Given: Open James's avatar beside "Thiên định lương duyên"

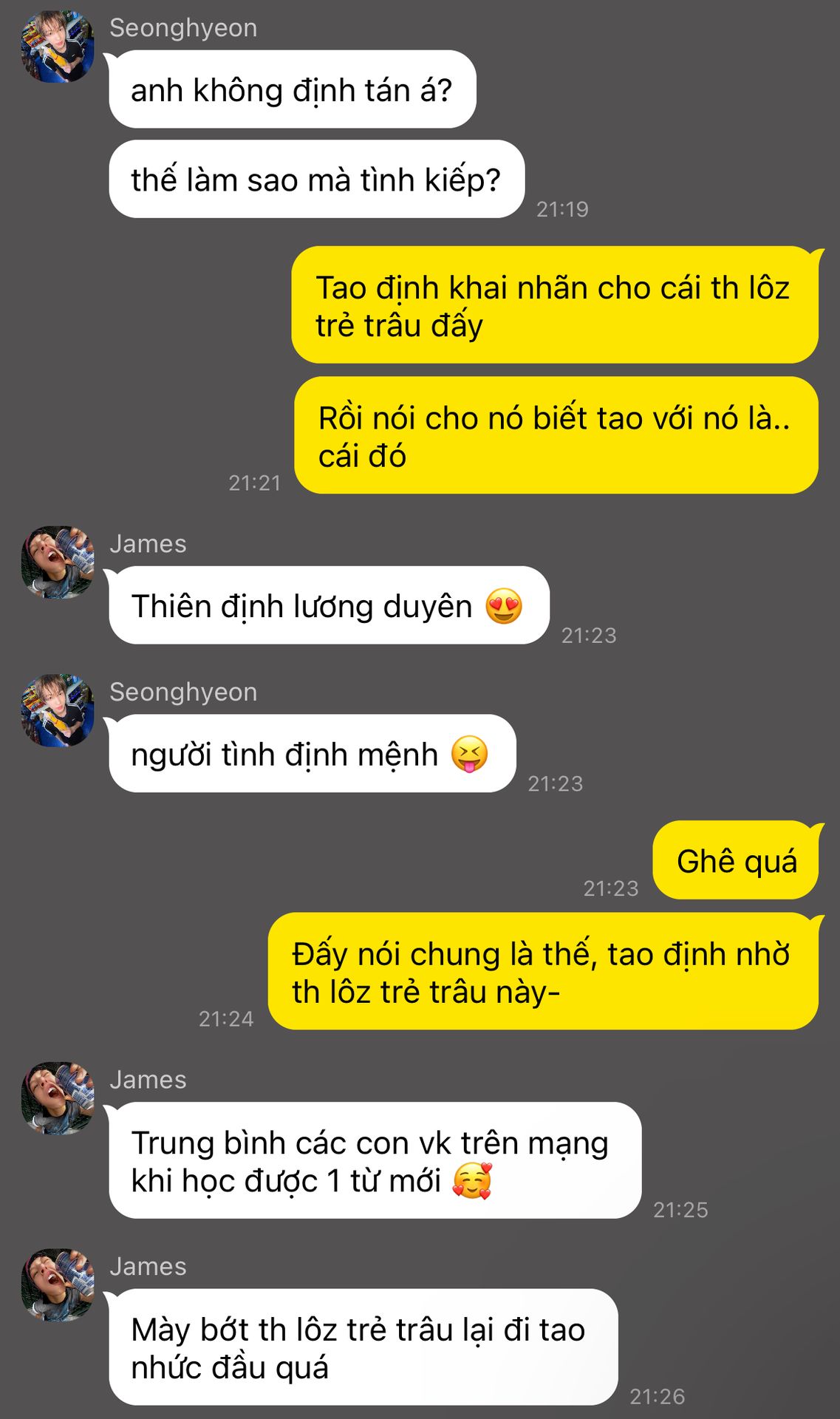Looking at the screenshot, I should pos(58,562).
